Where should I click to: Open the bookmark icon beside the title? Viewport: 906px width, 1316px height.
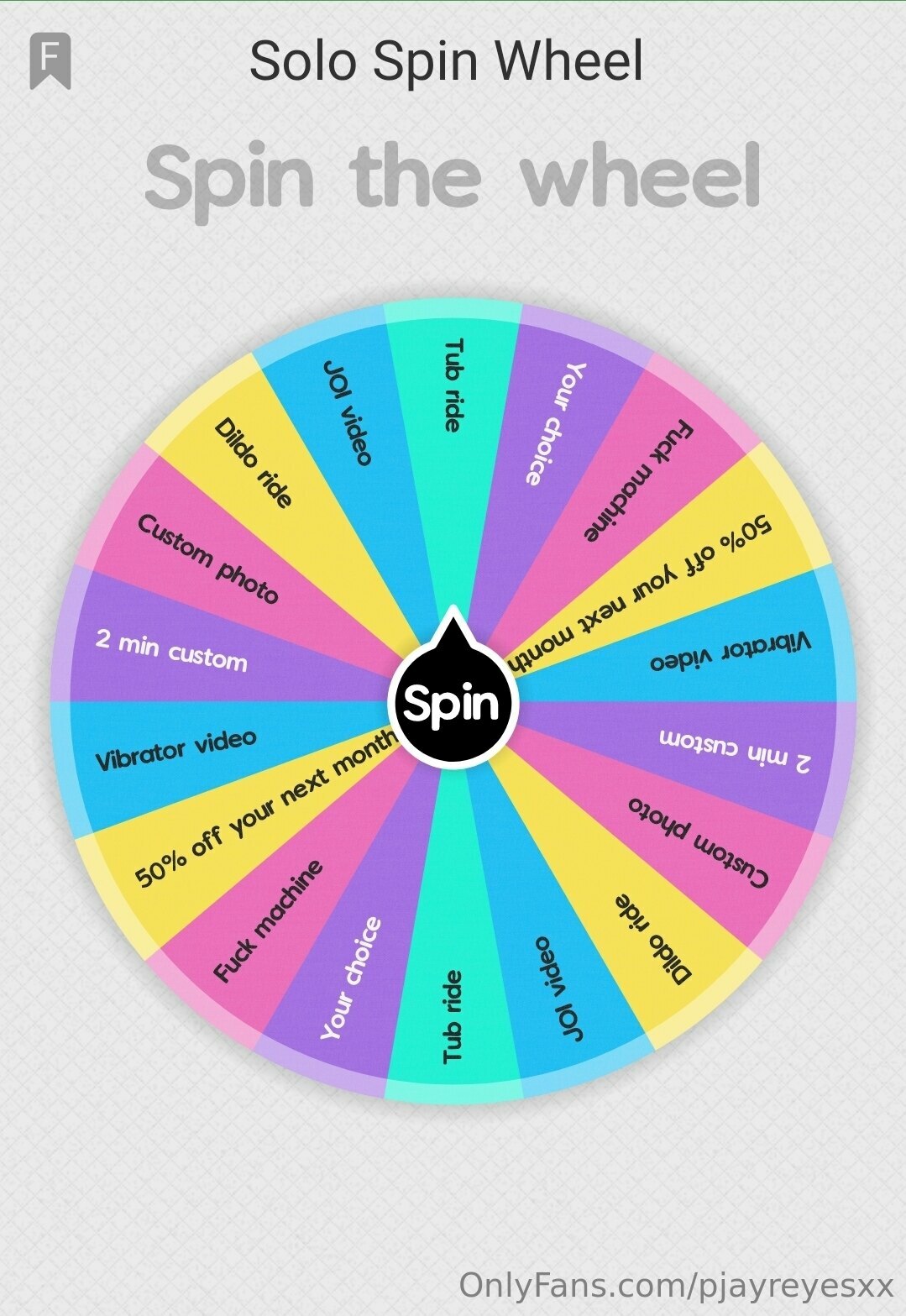pos(50,60)
